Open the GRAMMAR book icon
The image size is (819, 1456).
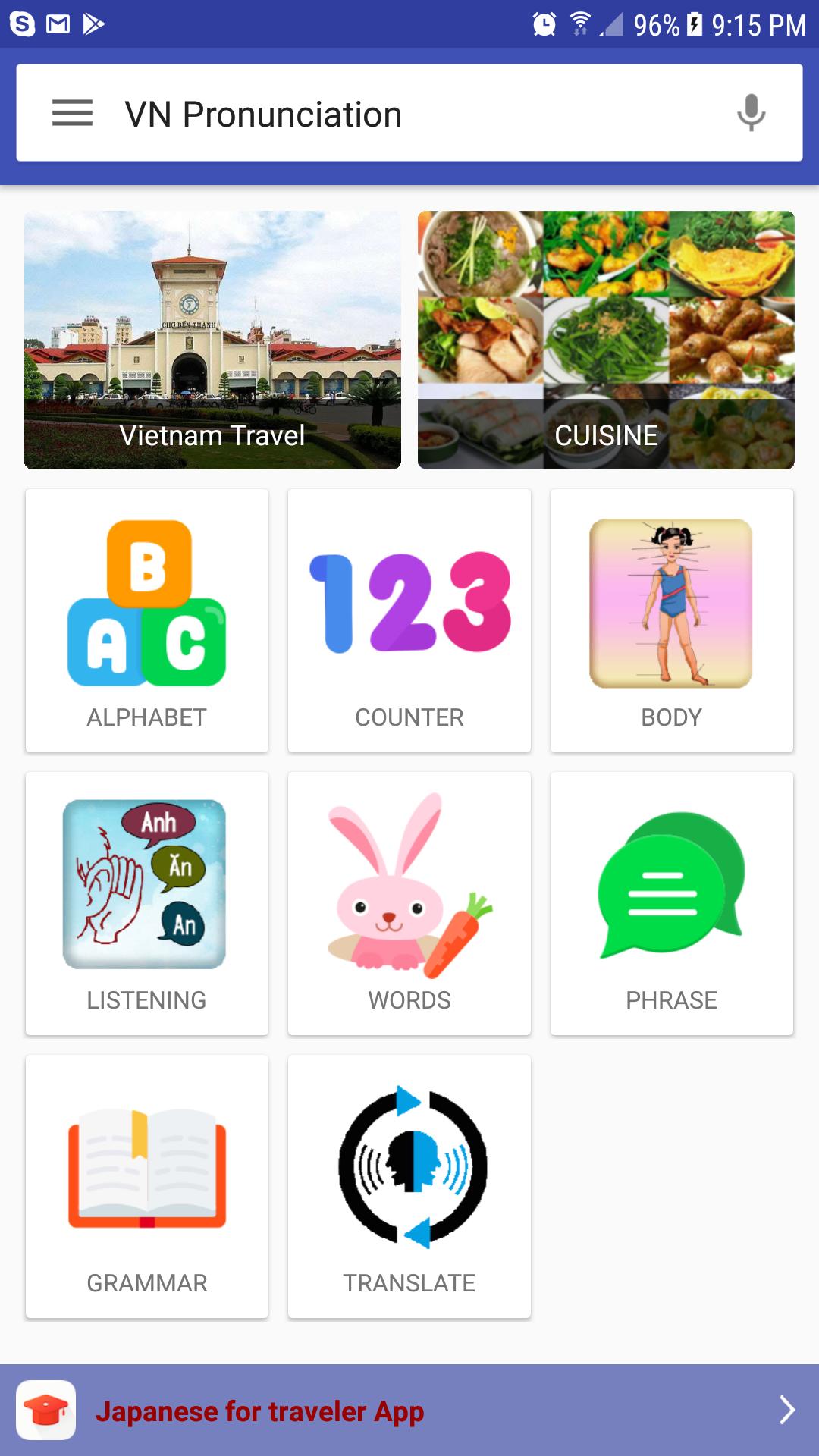point(147,1168)
